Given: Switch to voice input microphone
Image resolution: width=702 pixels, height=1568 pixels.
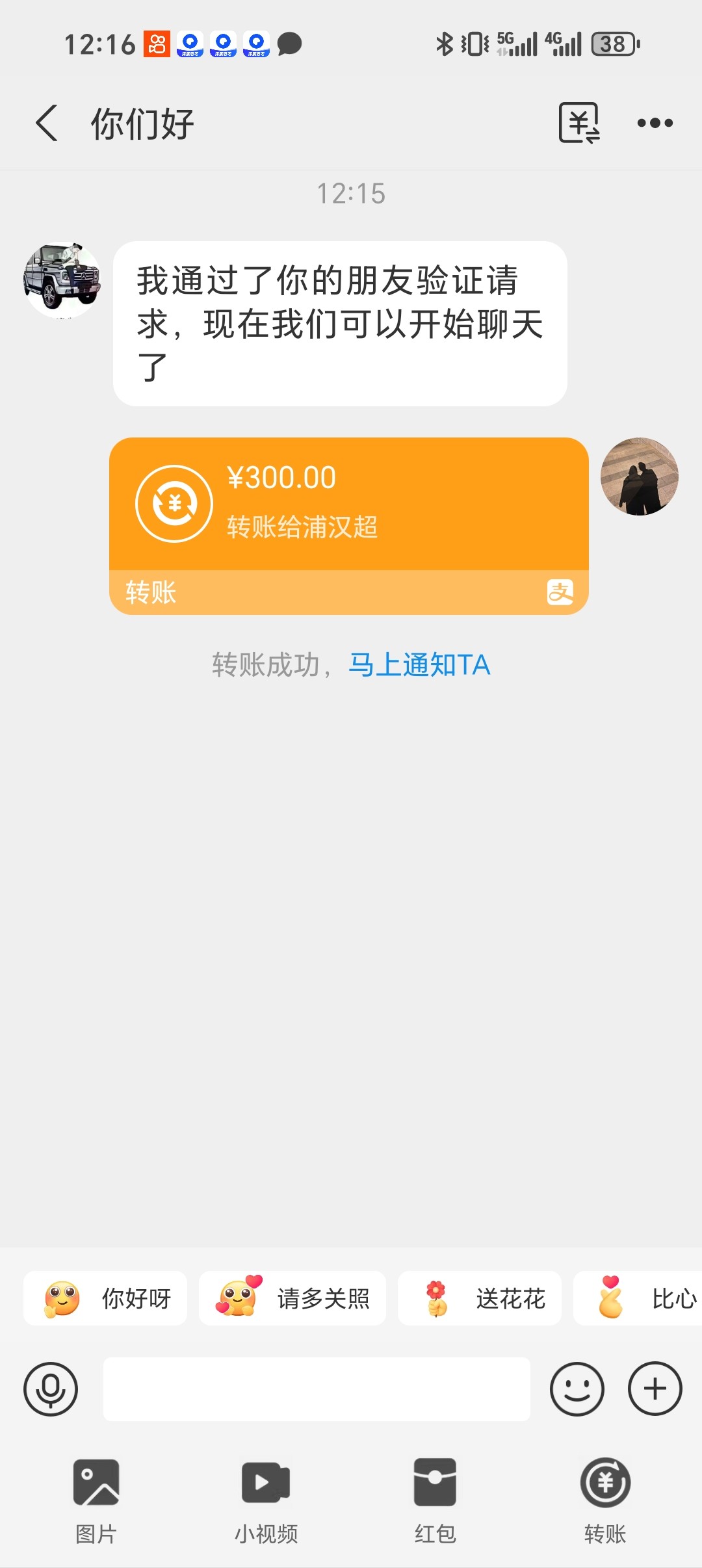Looking at the screenshot, I should coord(51,1389).
